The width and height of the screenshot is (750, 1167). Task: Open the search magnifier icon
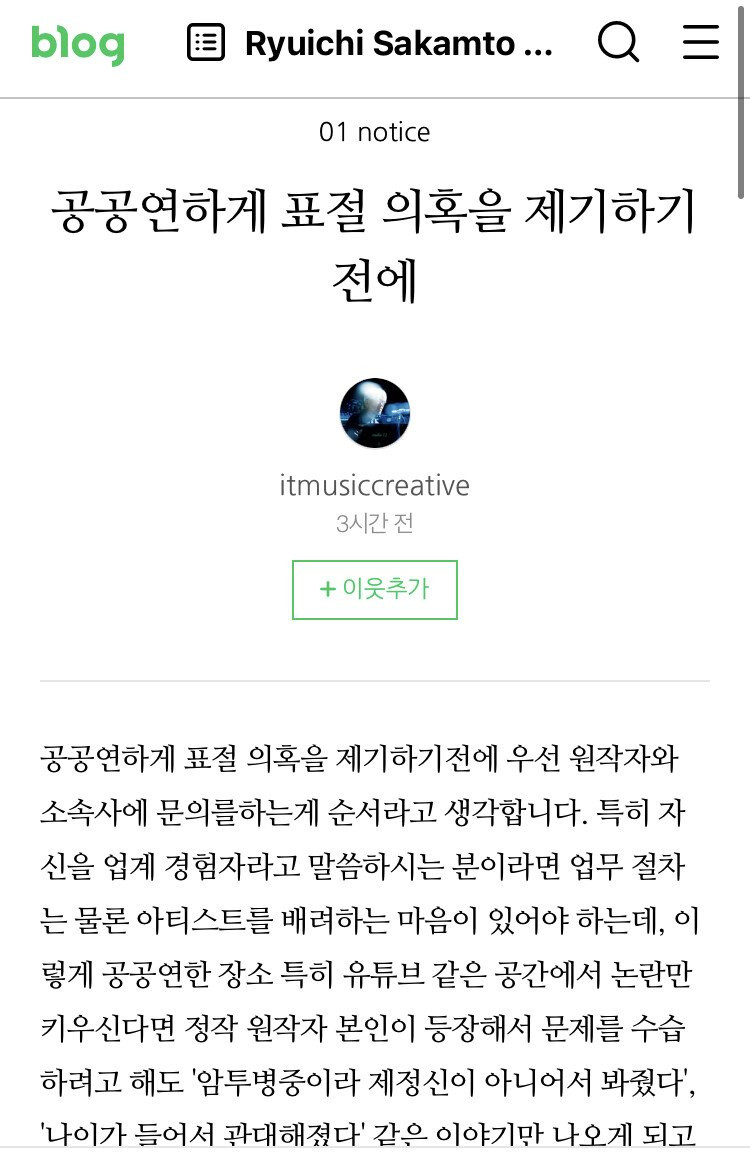[x=618, y=43]
